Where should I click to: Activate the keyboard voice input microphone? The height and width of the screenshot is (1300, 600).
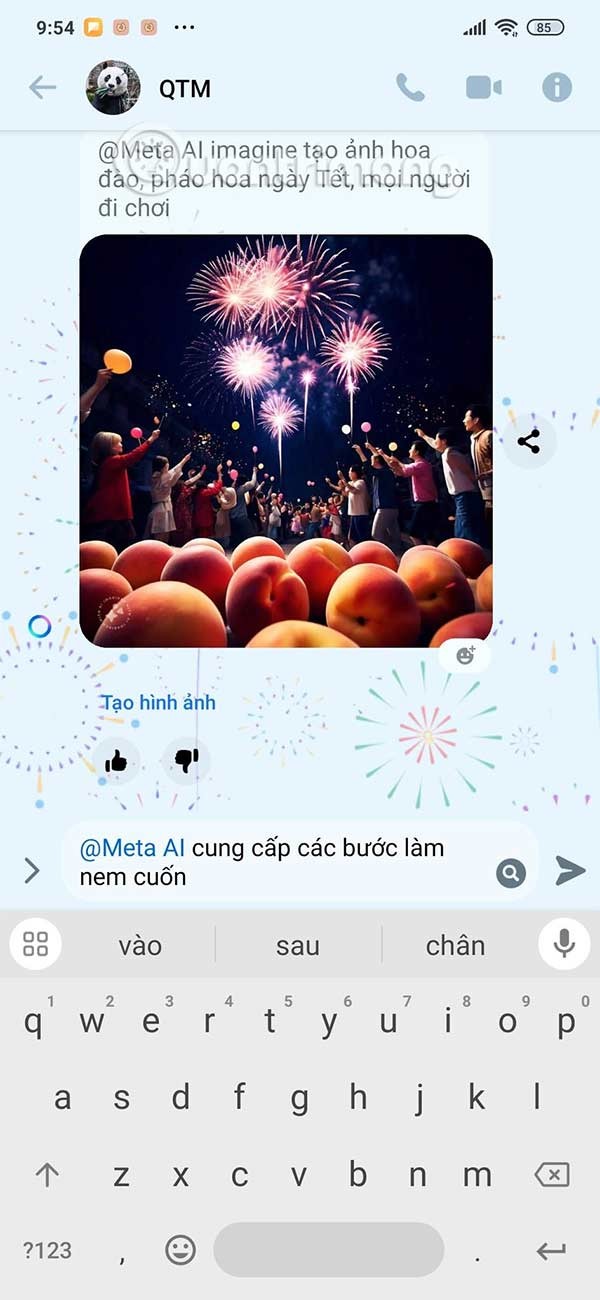tap(564, 944)
